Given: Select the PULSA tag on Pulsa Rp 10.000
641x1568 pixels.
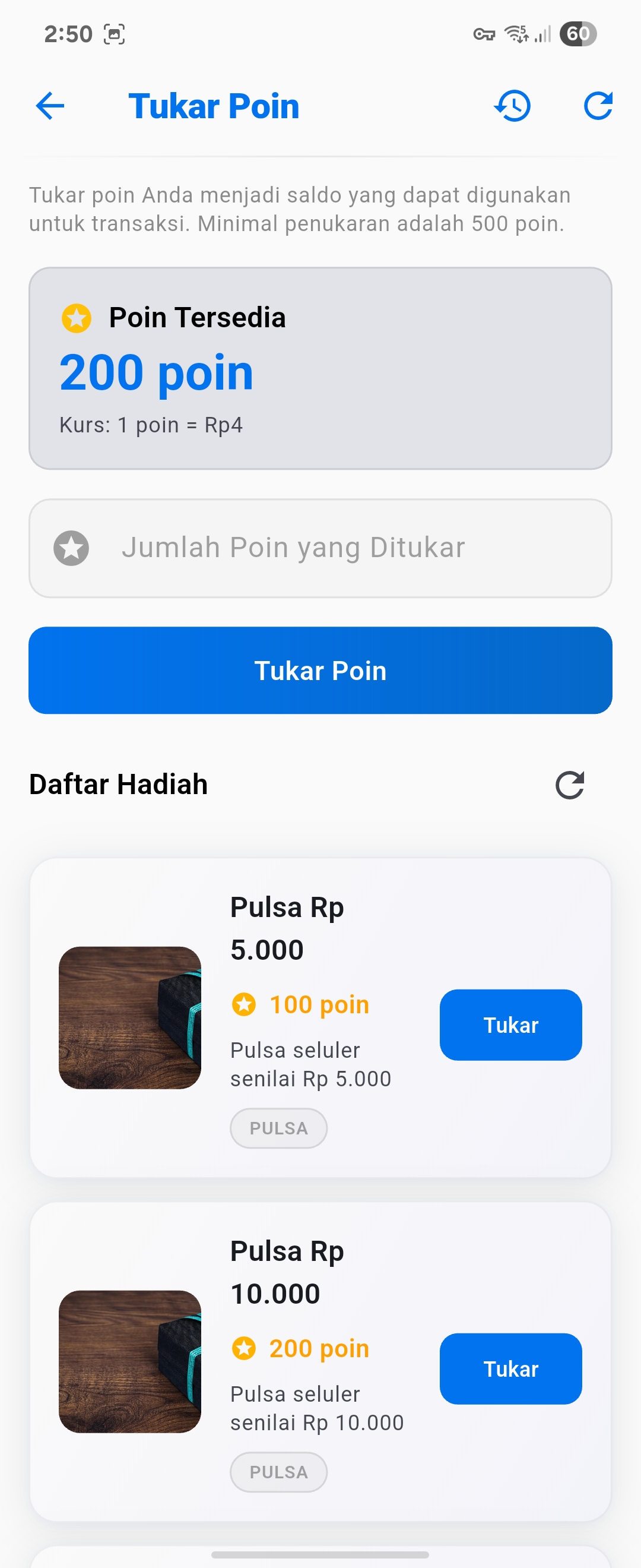Looking at the screenshot, I should 278,1471.
